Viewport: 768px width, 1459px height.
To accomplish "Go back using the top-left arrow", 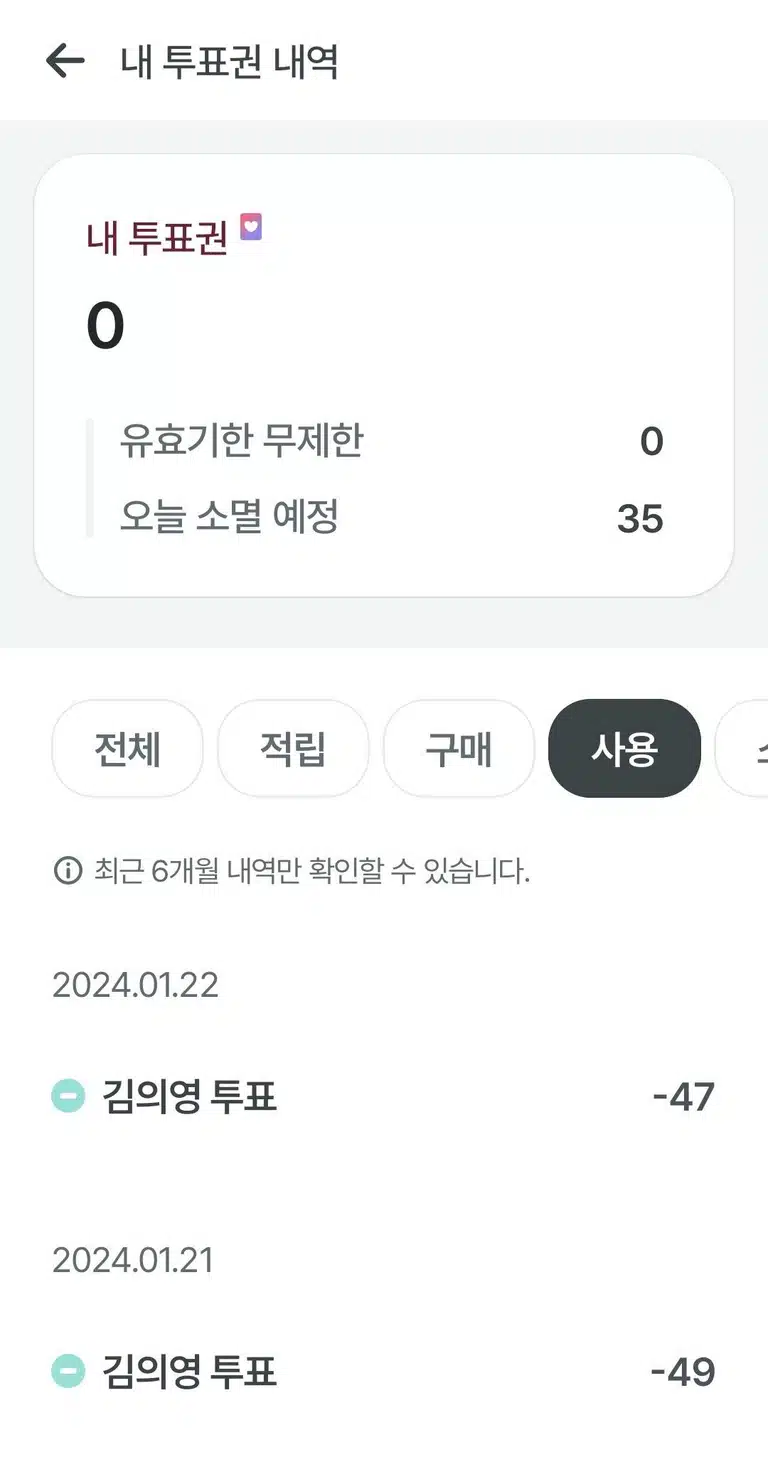I will pos(65,61).
